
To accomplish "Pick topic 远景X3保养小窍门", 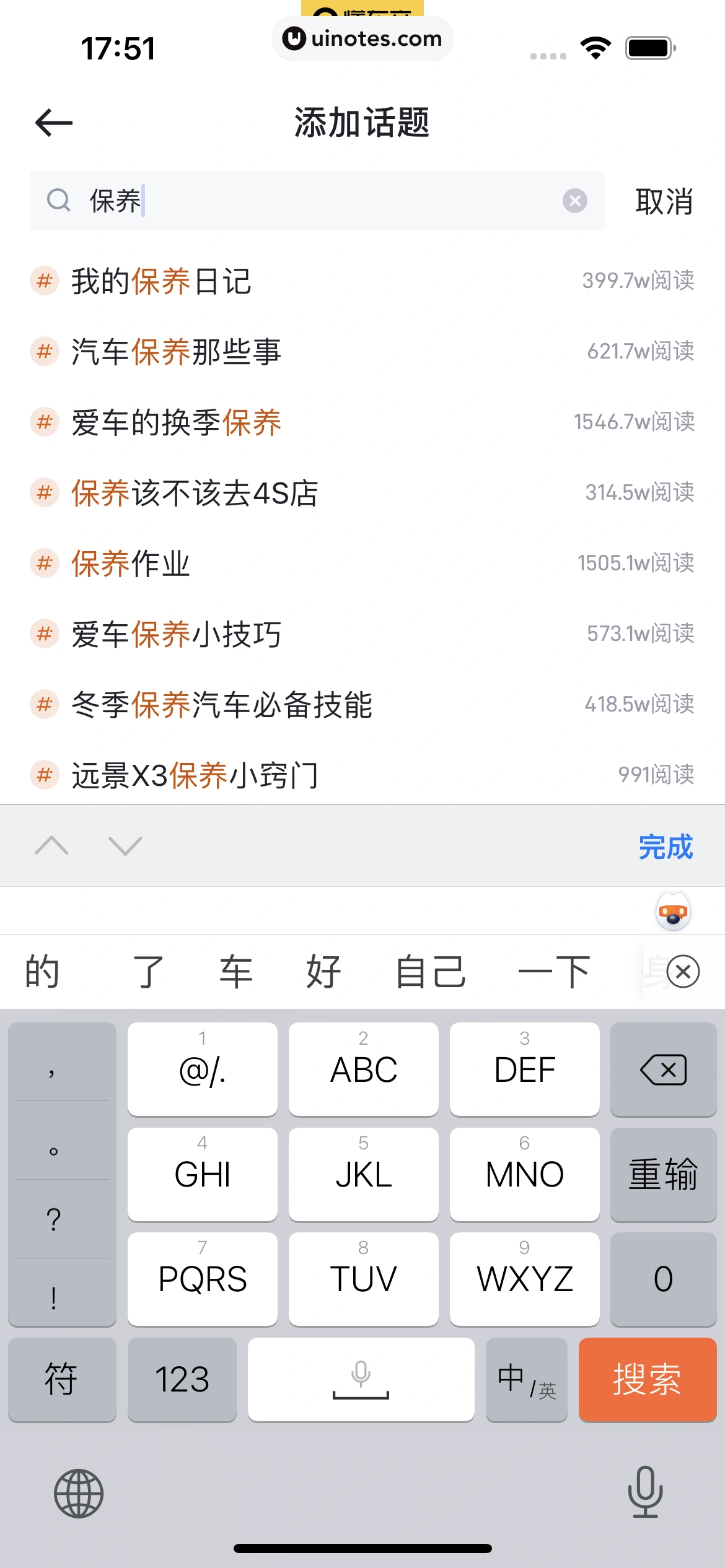I will 195,775.
